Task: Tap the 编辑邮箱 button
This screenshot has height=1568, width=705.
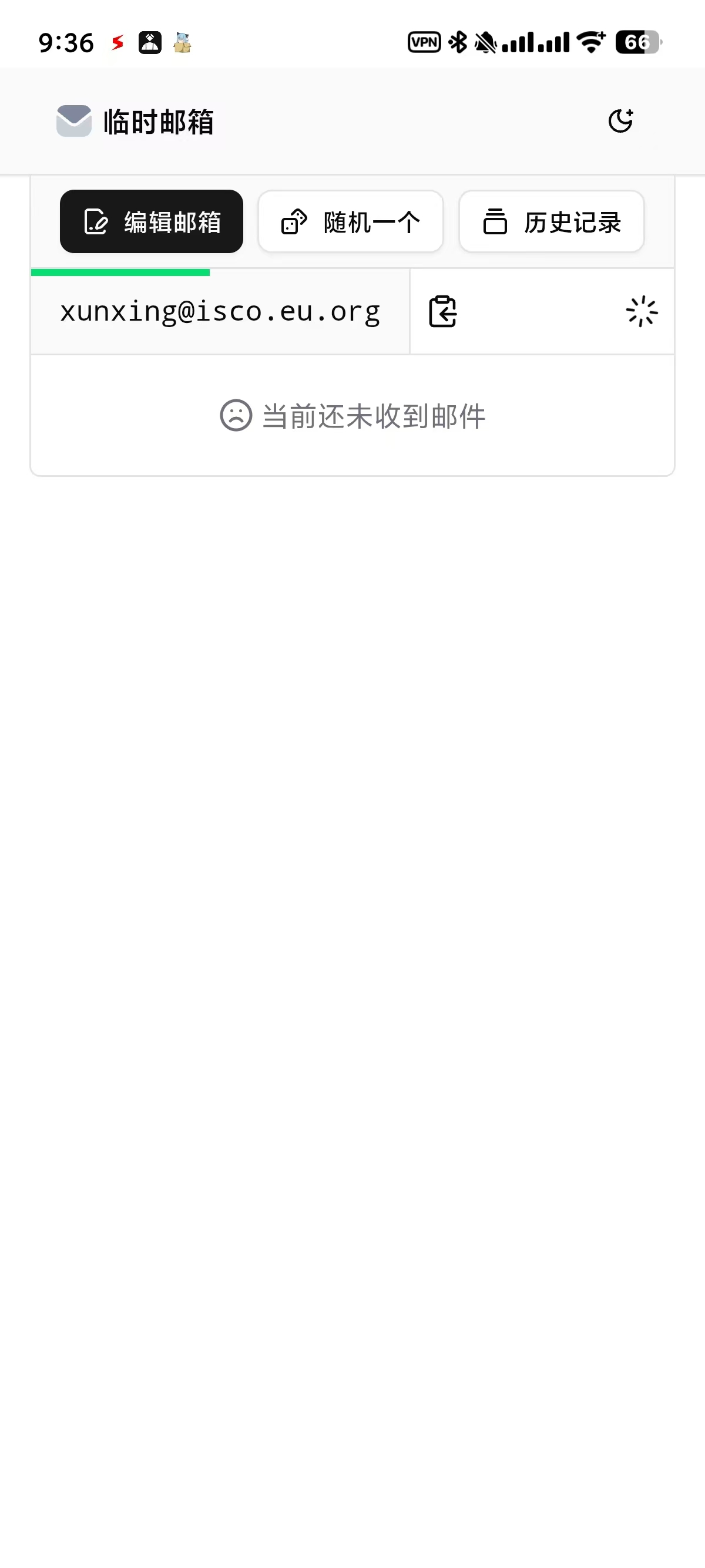Action: click(151, 221)
